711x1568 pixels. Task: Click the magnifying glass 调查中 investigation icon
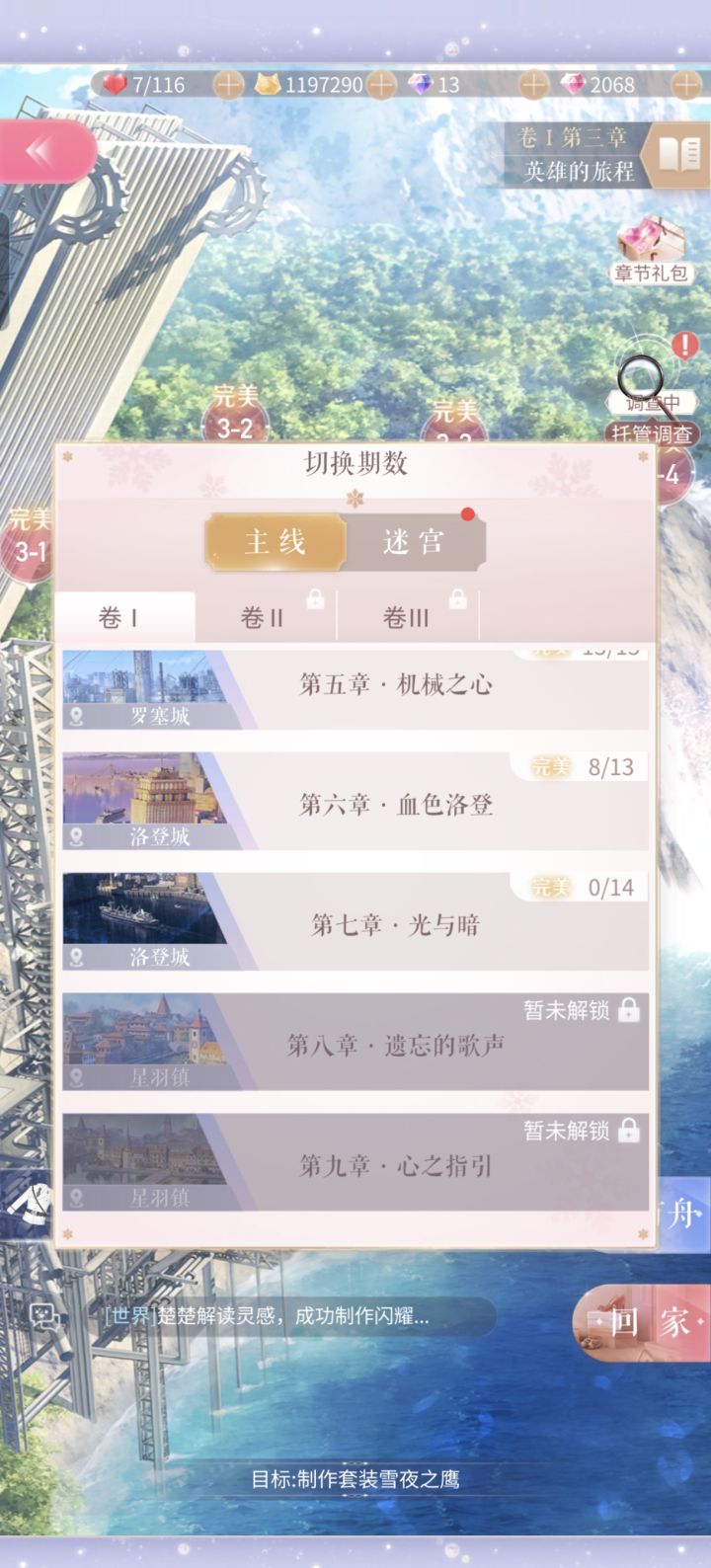click(643, 376)
